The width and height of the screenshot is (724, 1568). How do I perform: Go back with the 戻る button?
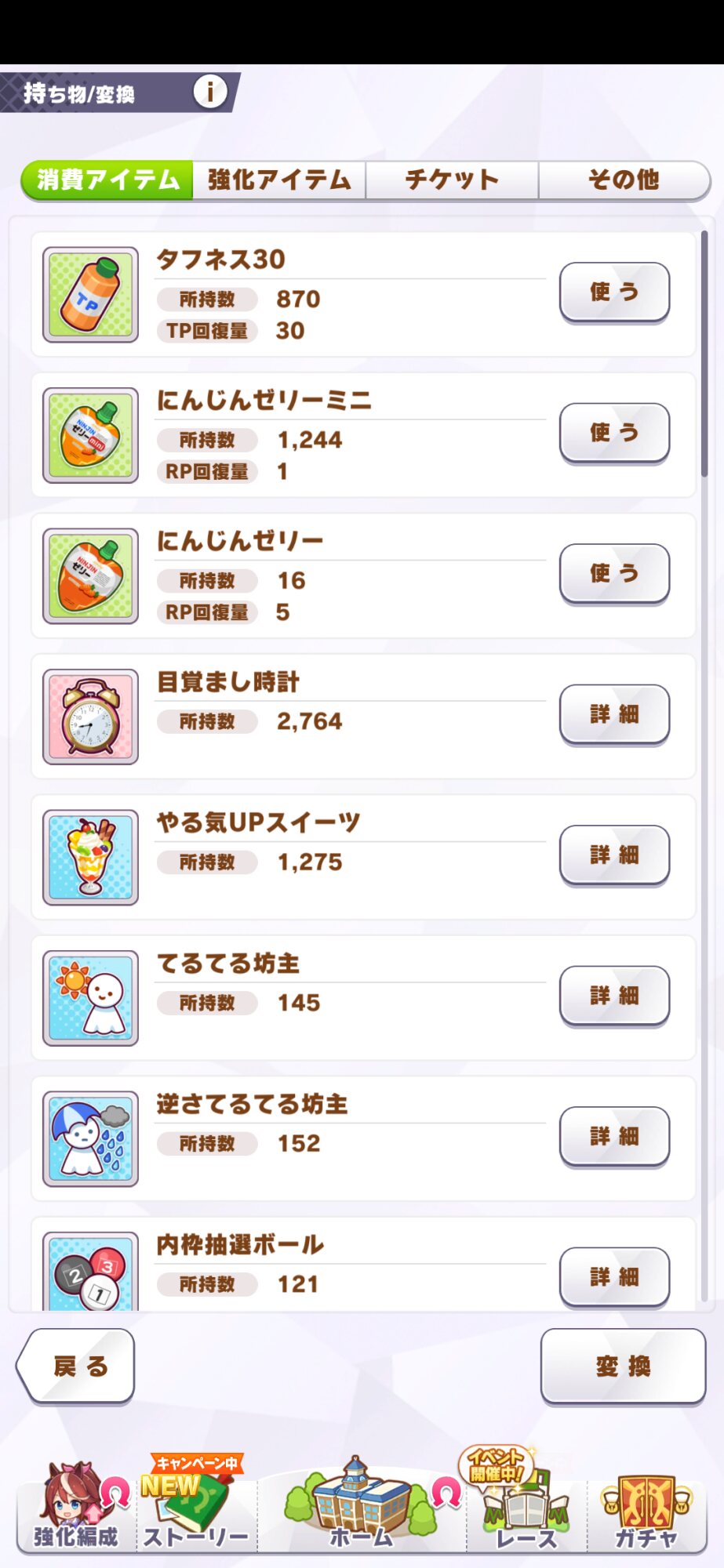coord(77,1367)
